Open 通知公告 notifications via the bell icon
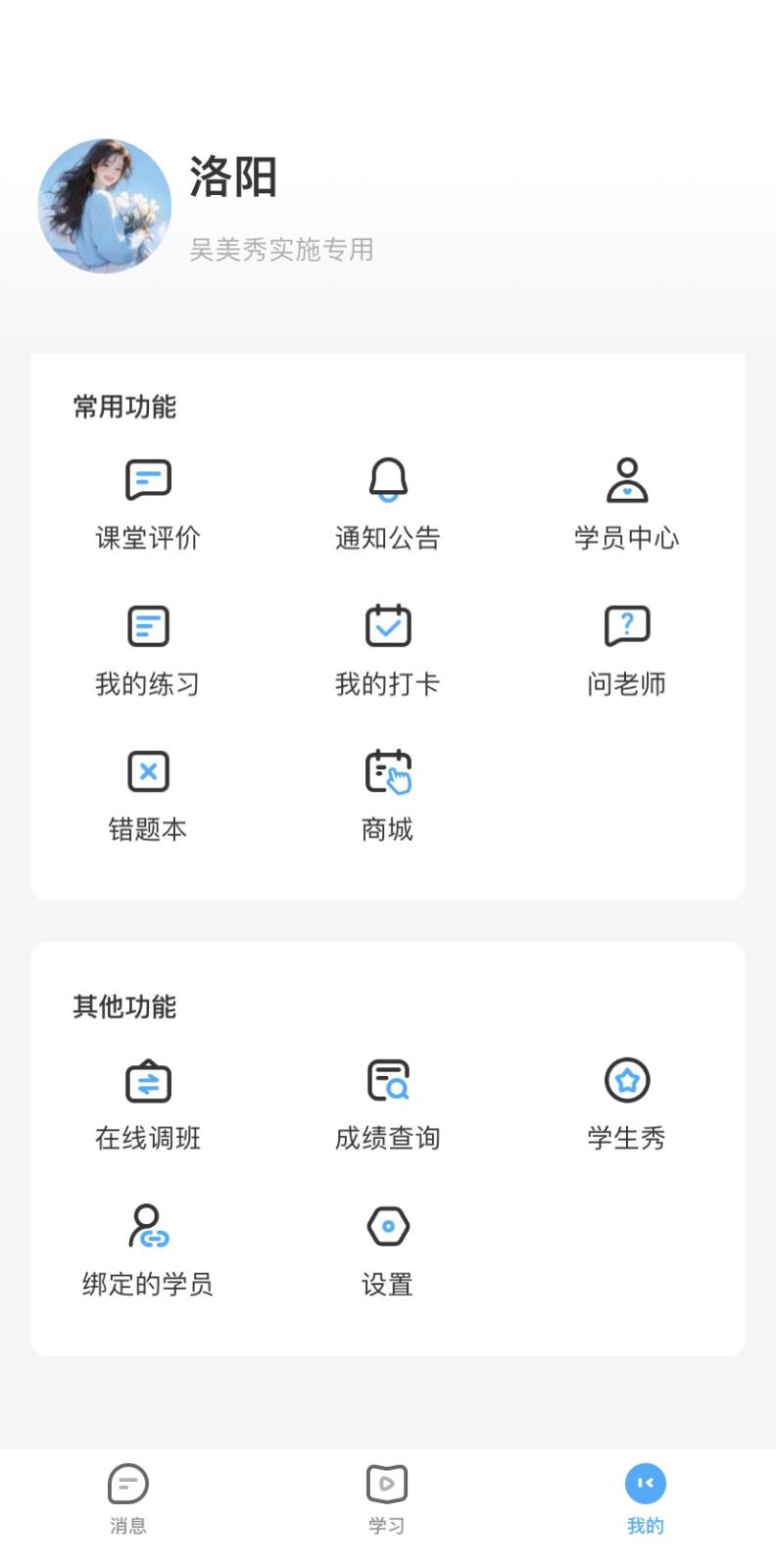The image size is (776, 1568). click(387, 480)
